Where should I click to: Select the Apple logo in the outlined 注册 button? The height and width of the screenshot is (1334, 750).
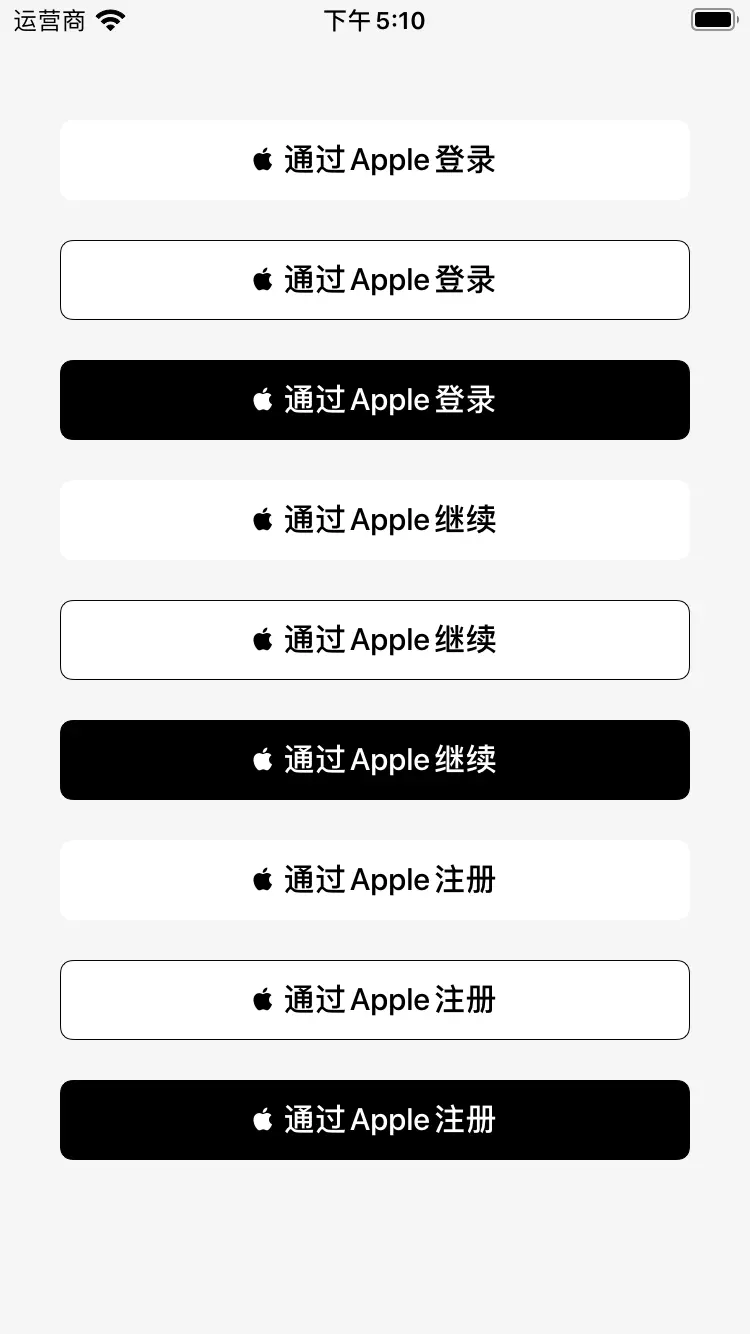click(x=262, y=999)
